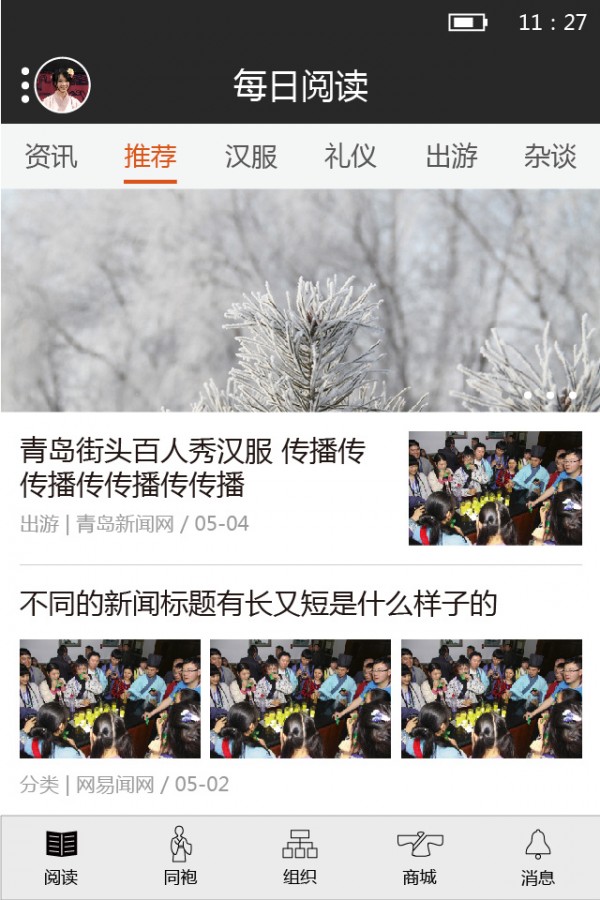Open the 礼仪 tab
600x900 pixels.
(350, 156)
